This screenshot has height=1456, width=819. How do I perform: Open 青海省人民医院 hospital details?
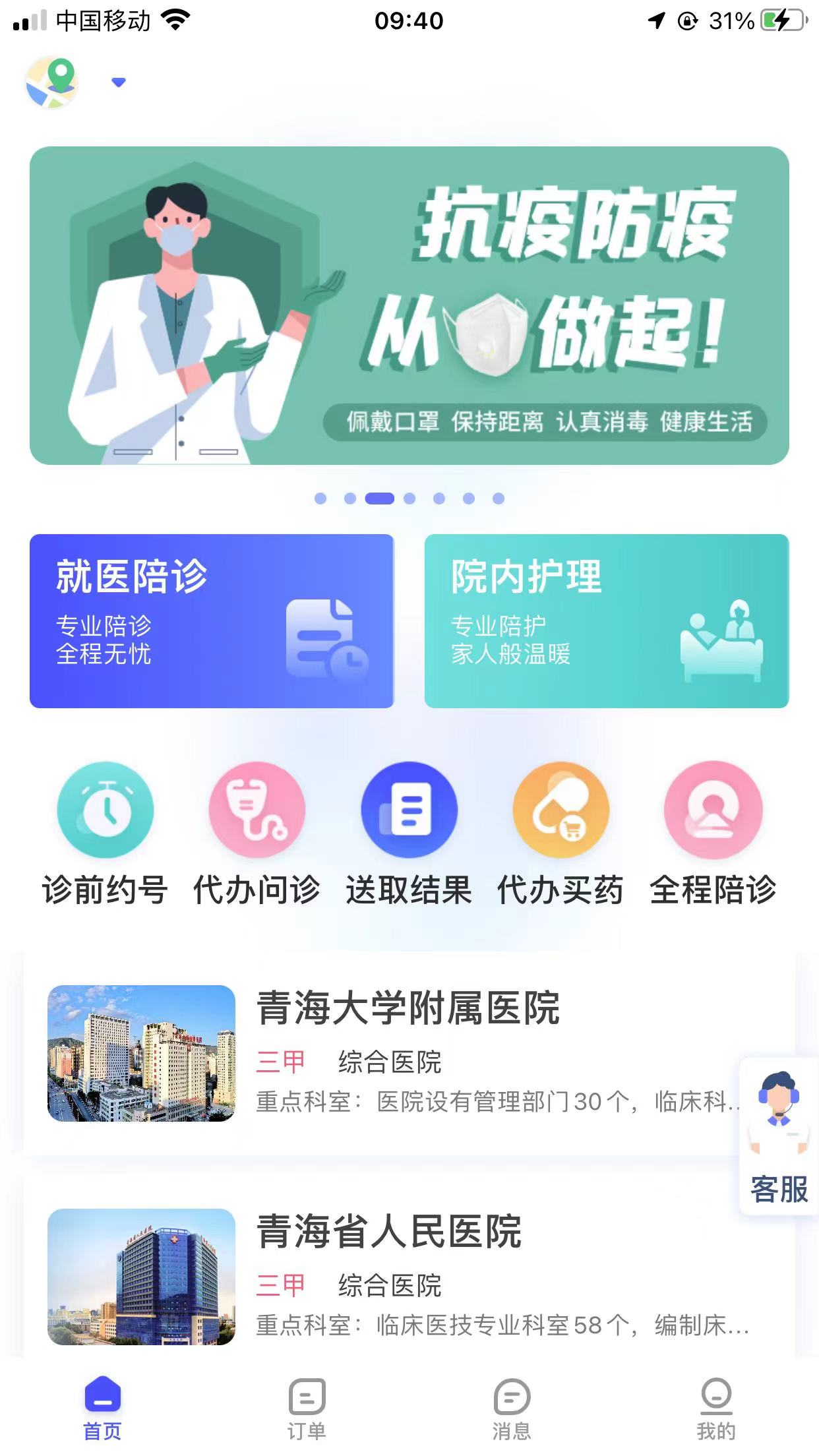click(x=409, y=1276)
